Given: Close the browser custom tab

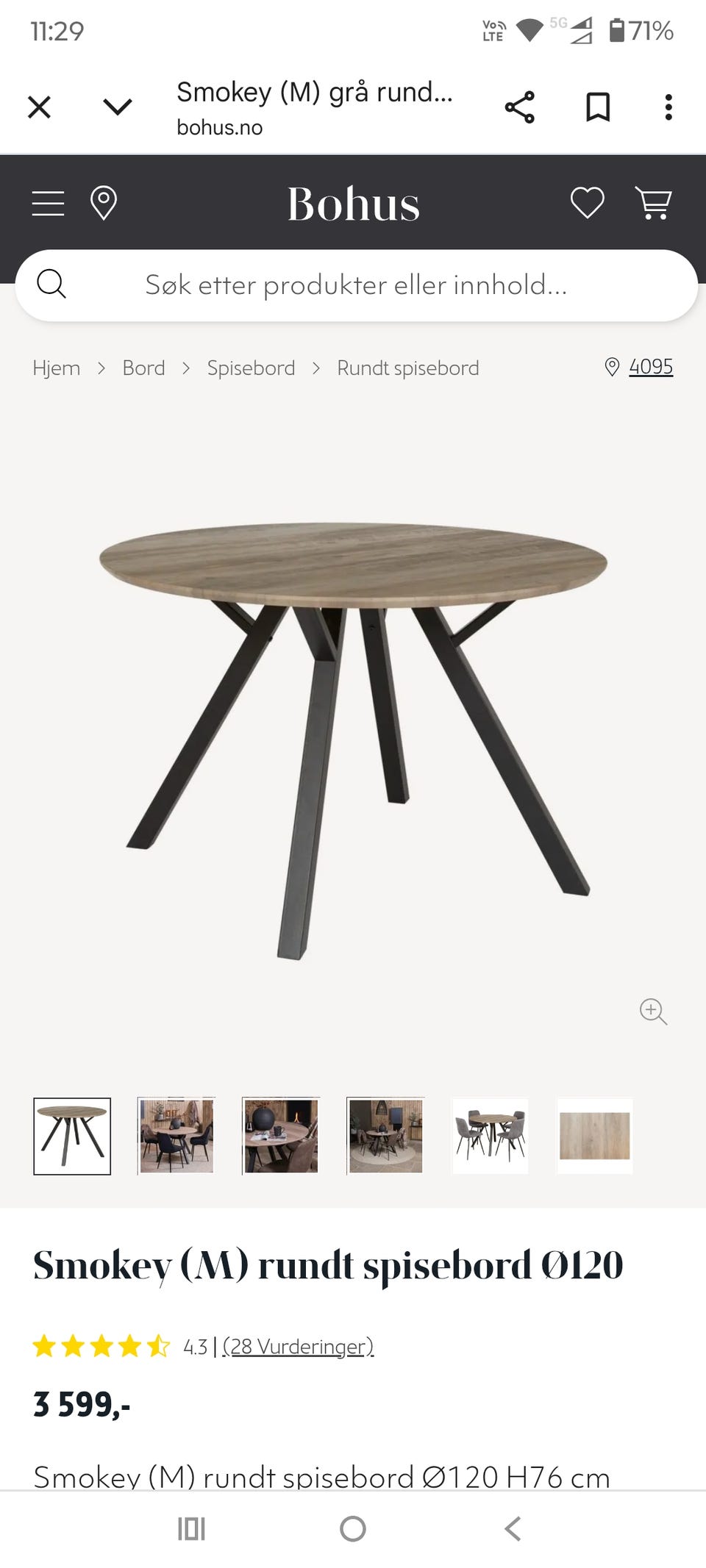Looking at the screenshot, I should coord(40,107).
